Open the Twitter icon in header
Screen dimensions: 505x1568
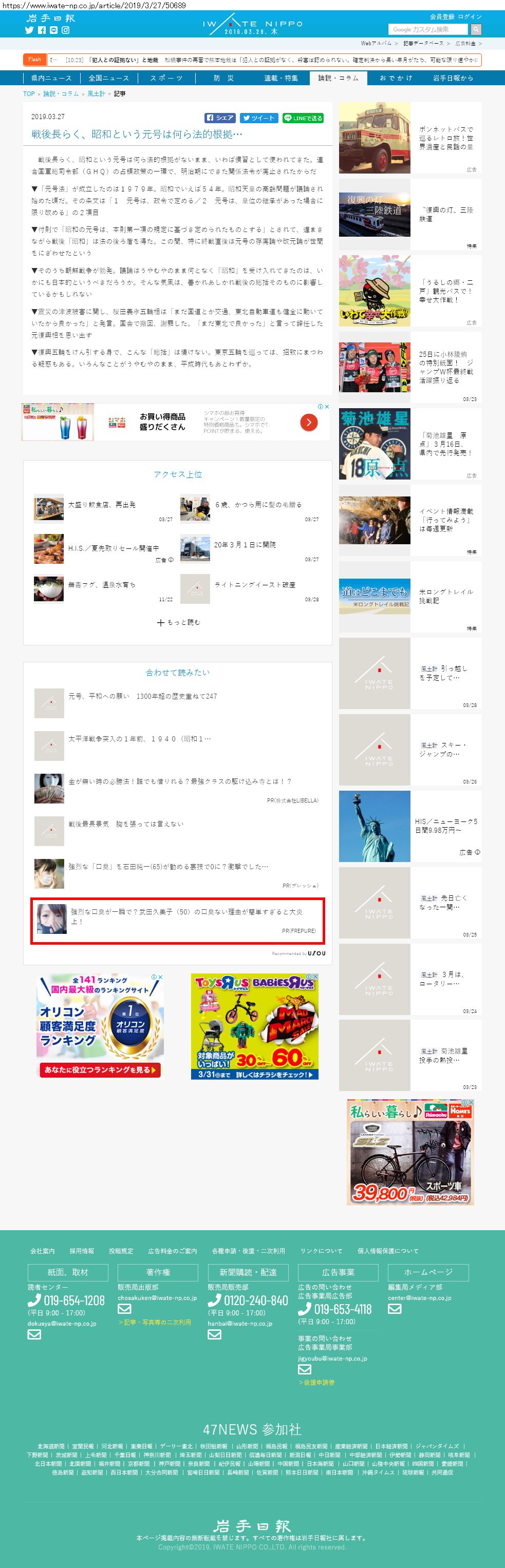[x=29, y=30]
